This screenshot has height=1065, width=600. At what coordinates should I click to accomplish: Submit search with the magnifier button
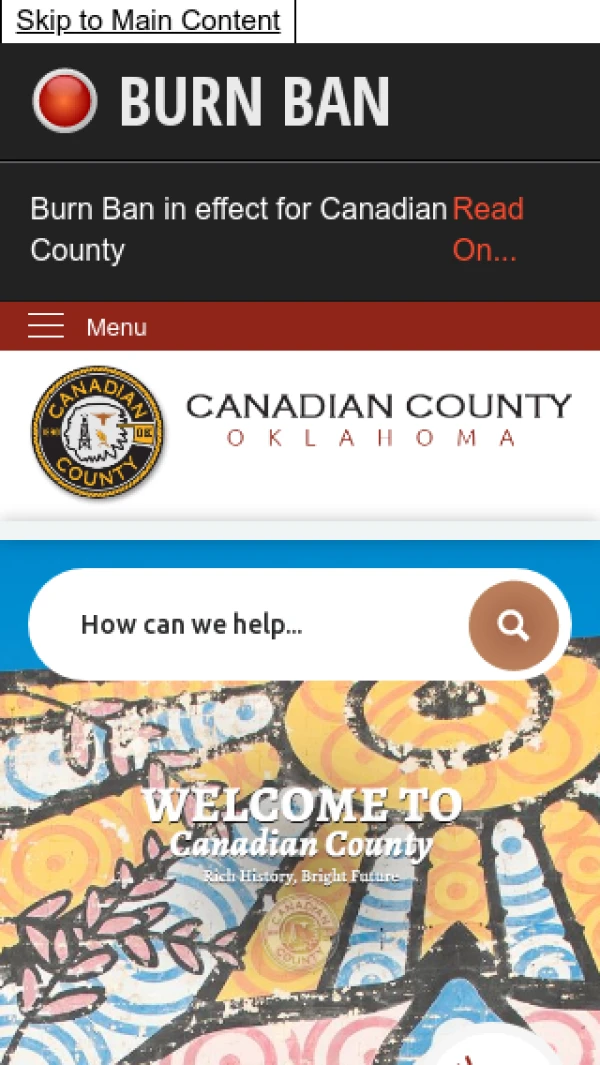coord(513,625)
